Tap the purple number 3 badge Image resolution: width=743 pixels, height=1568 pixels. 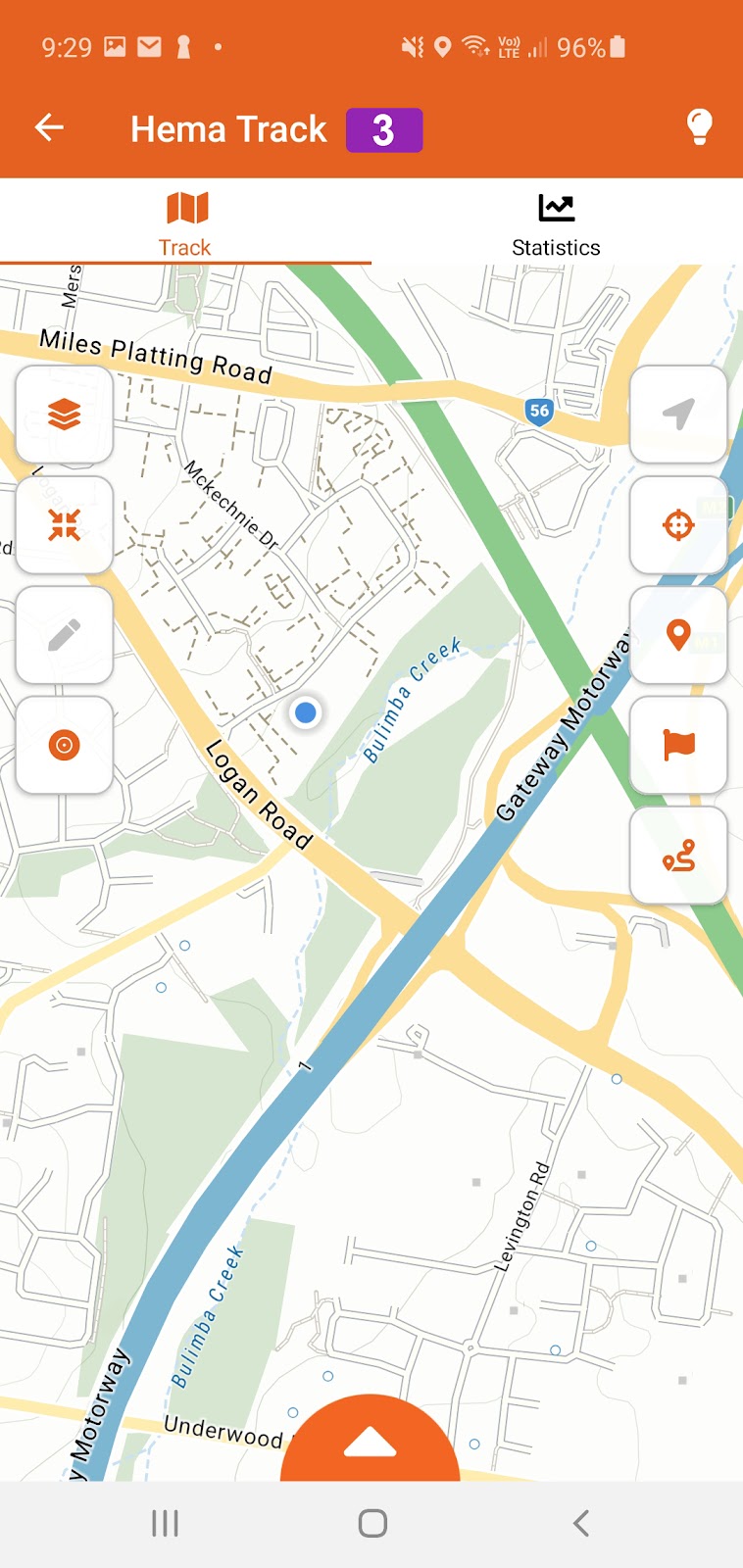click(383, 130)
